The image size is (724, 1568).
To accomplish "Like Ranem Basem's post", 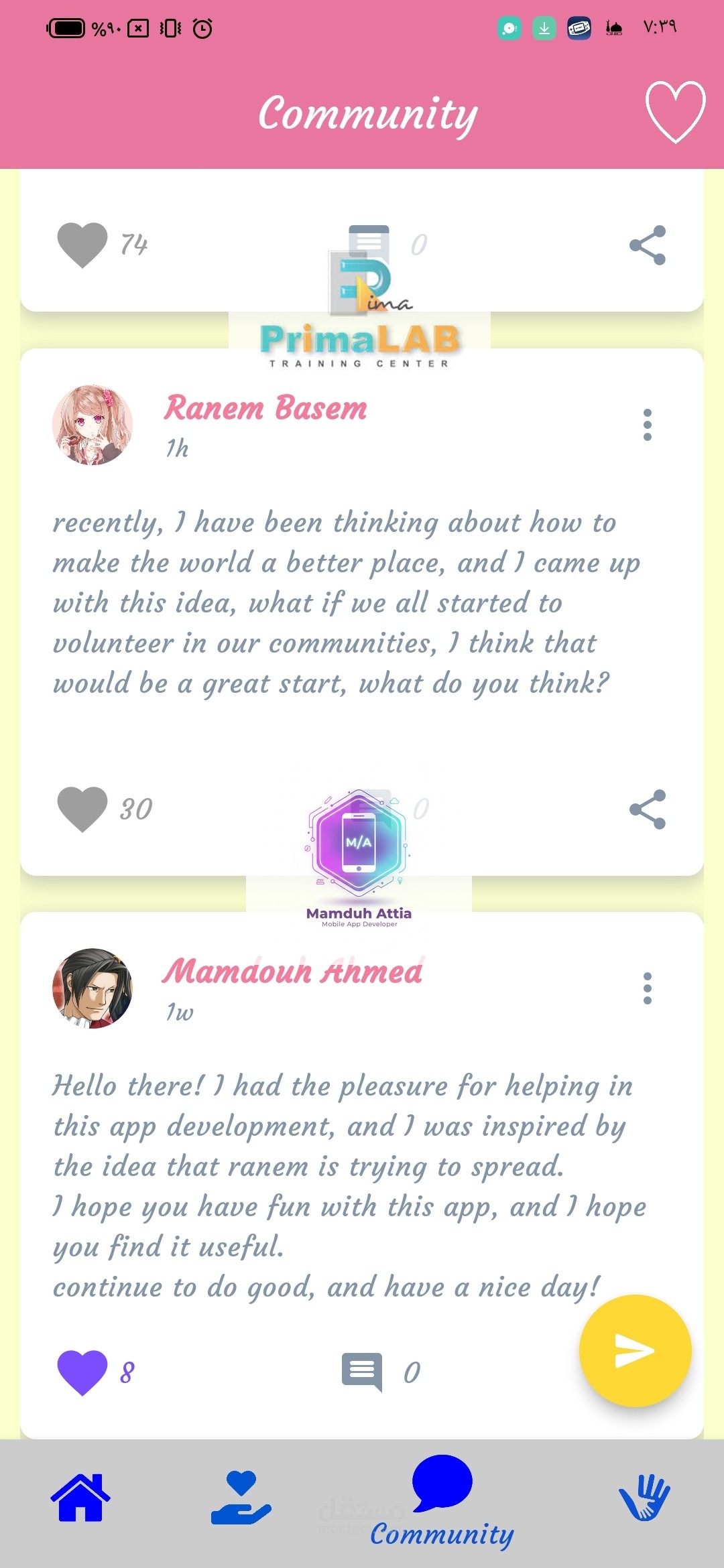I will [x=82, y=809].
